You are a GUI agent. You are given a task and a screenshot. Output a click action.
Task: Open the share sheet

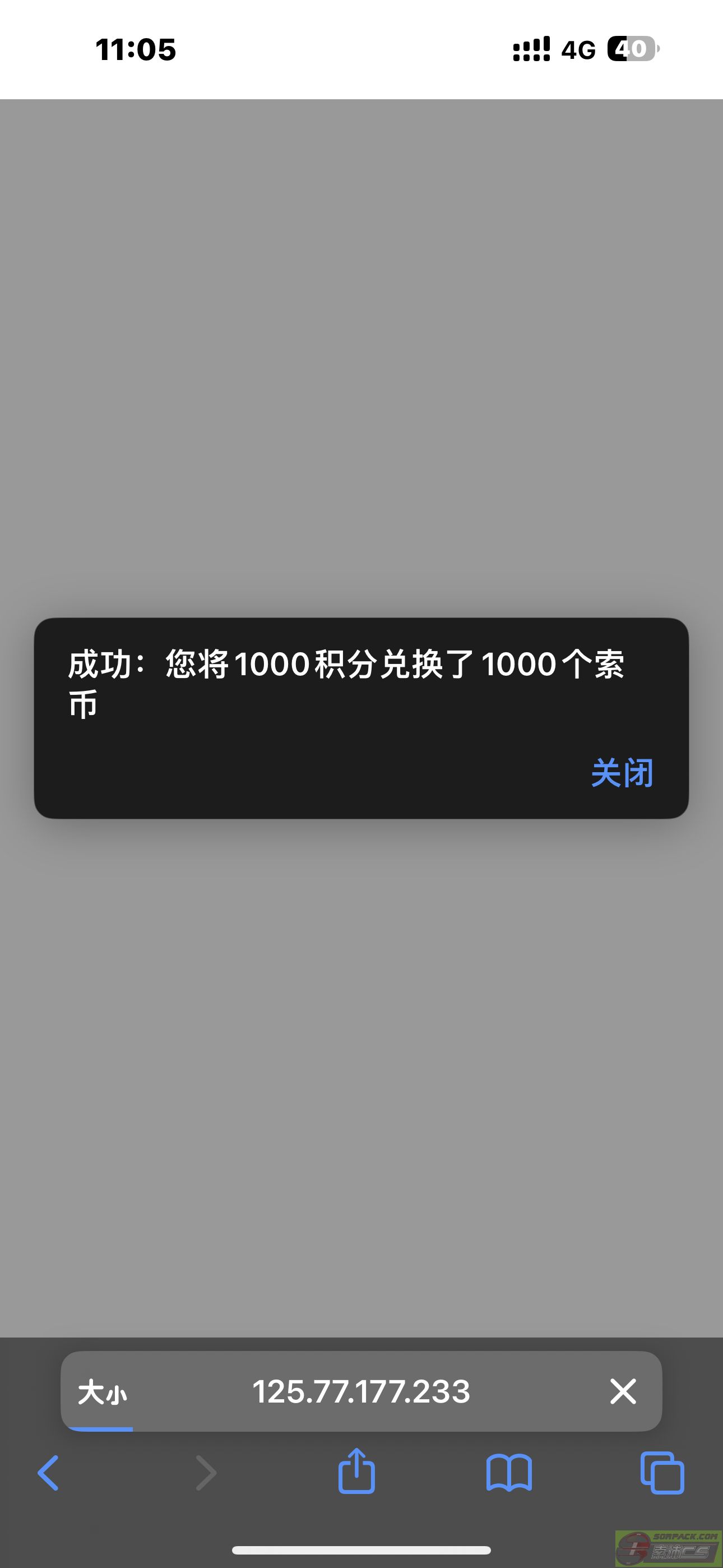pos(356,1470)
